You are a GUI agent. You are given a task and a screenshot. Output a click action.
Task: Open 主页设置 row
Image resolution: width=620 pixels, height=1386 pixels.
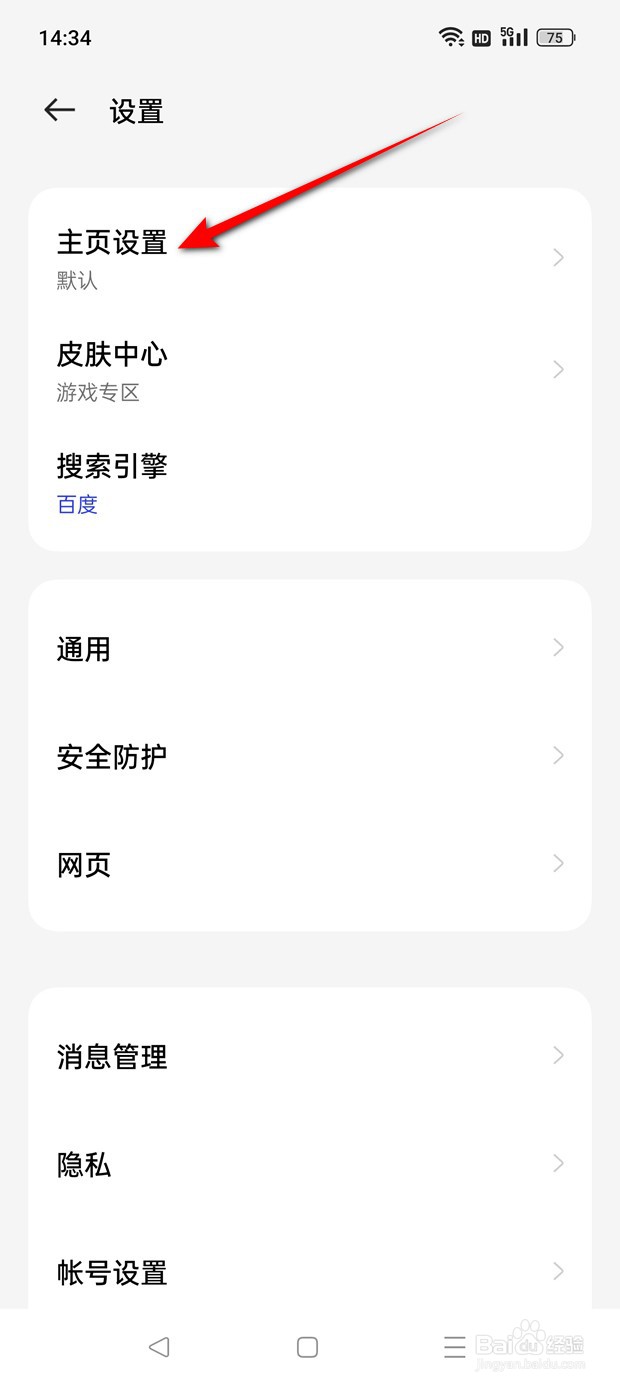pos(310,257)
